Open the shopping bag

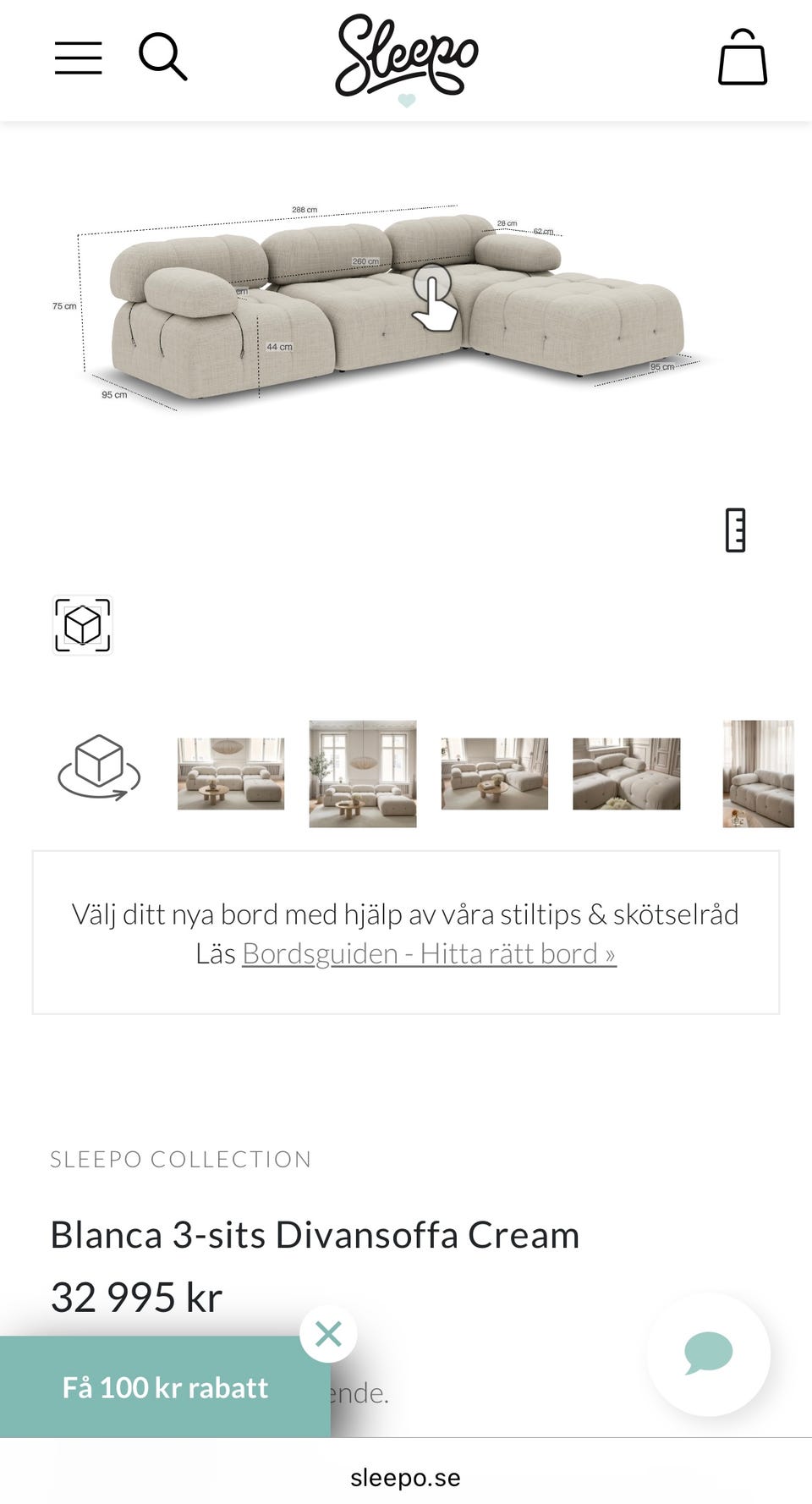pos(743,59)
